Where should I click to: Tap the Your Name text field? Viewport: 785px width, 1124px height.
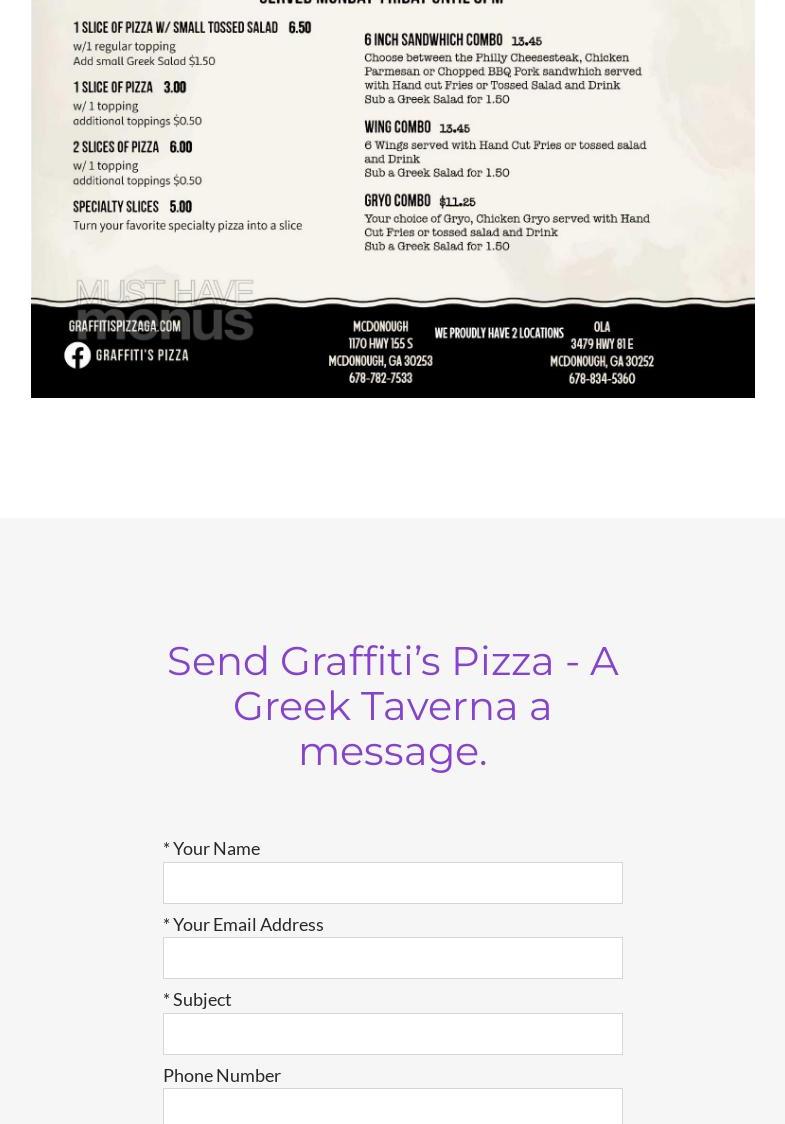pyautogui.click(x=392, y=883)
